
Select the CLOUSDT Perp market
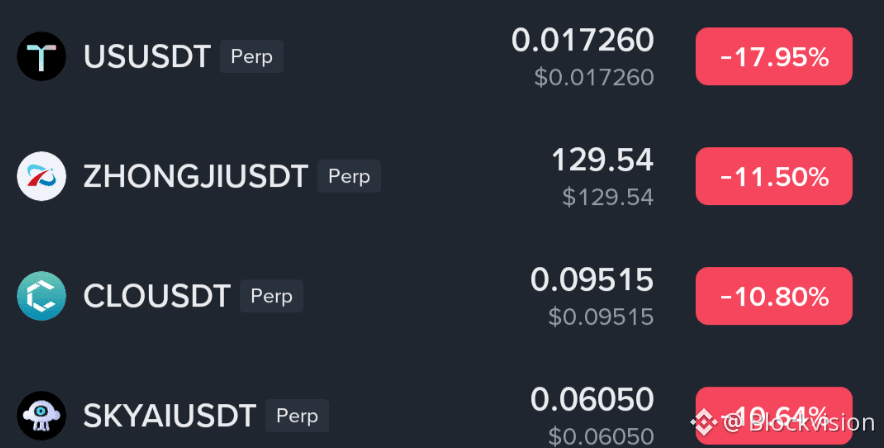(x=442, y=296)
